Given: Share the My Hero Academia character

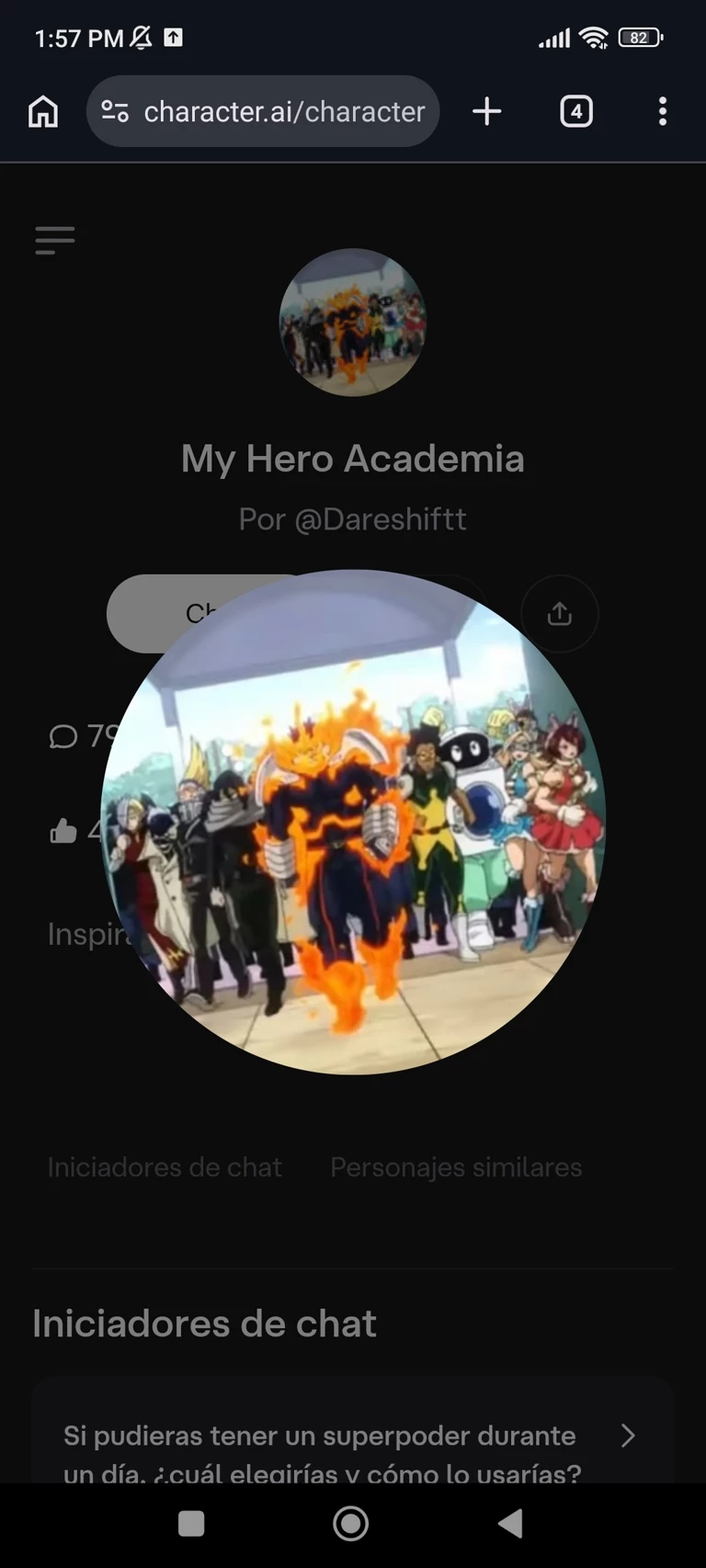Looking at the screenshot, I should (x=559, y=614).
